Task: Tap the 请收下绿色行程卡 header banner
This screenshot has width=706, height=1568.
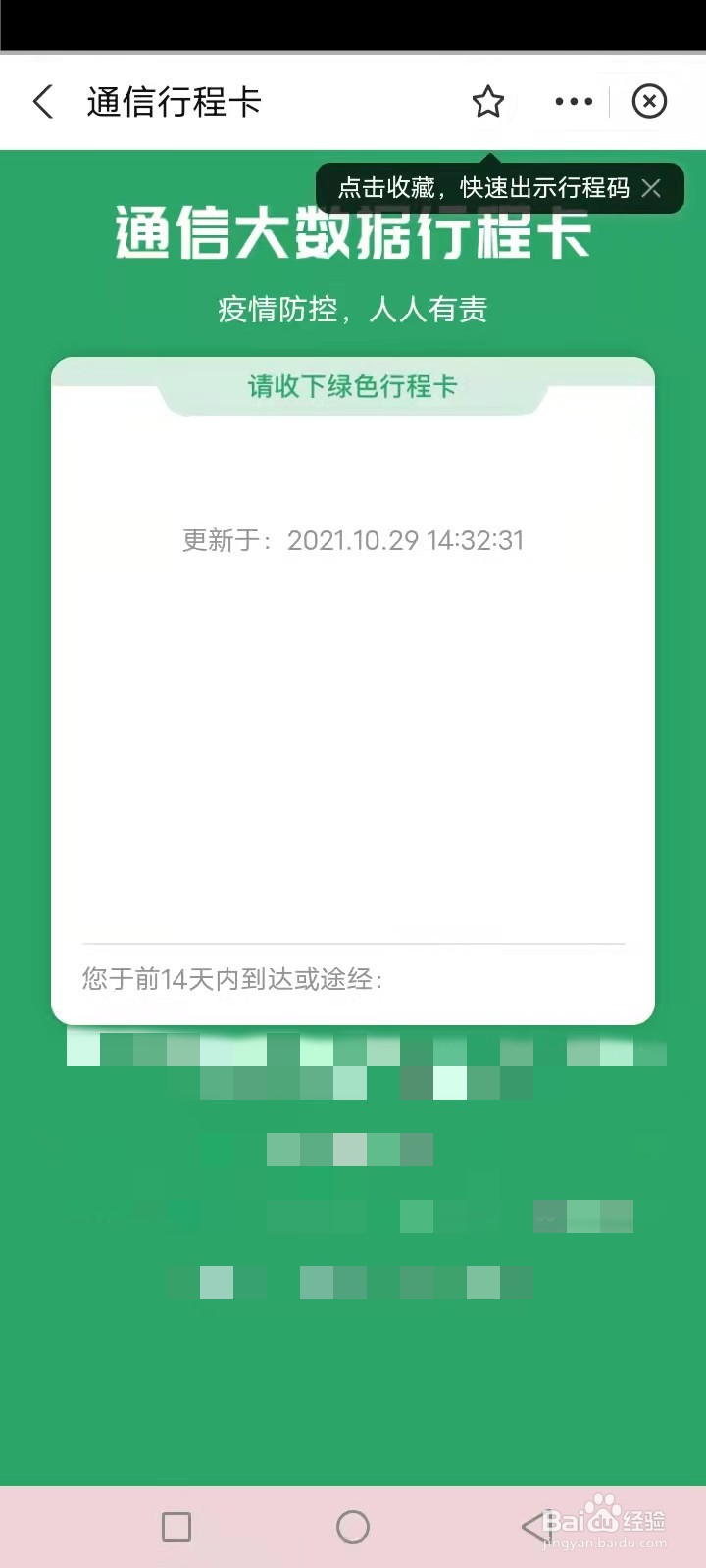Action: 353,386
